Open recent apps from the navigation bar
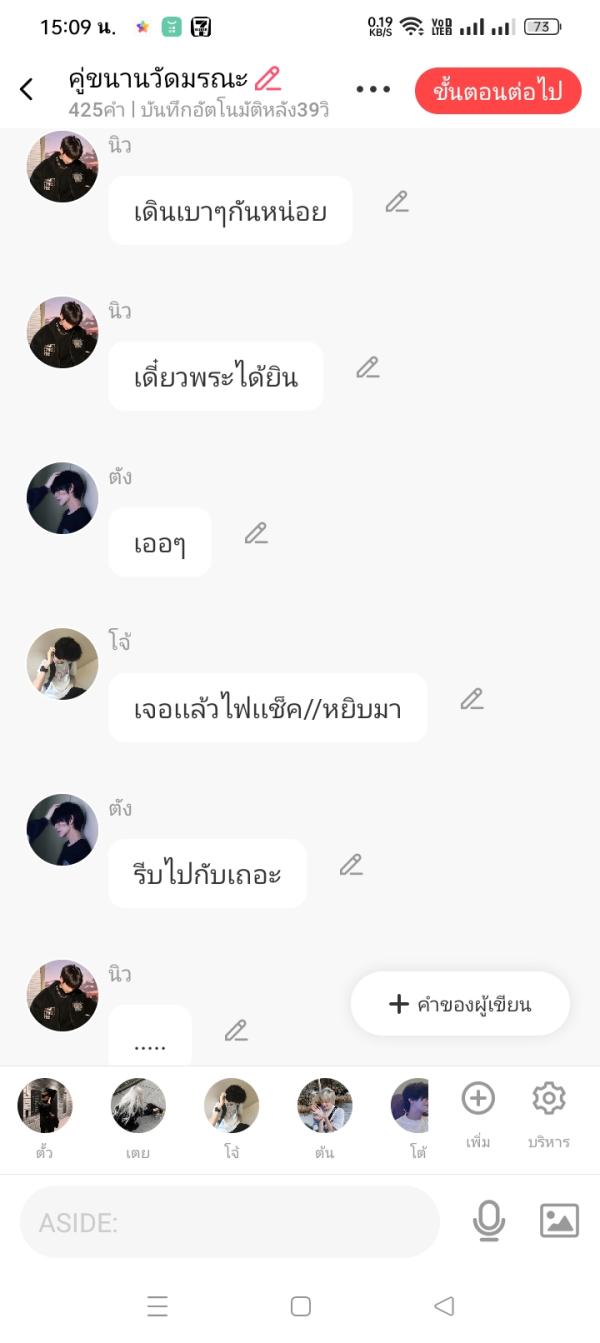 (157, 1306)
